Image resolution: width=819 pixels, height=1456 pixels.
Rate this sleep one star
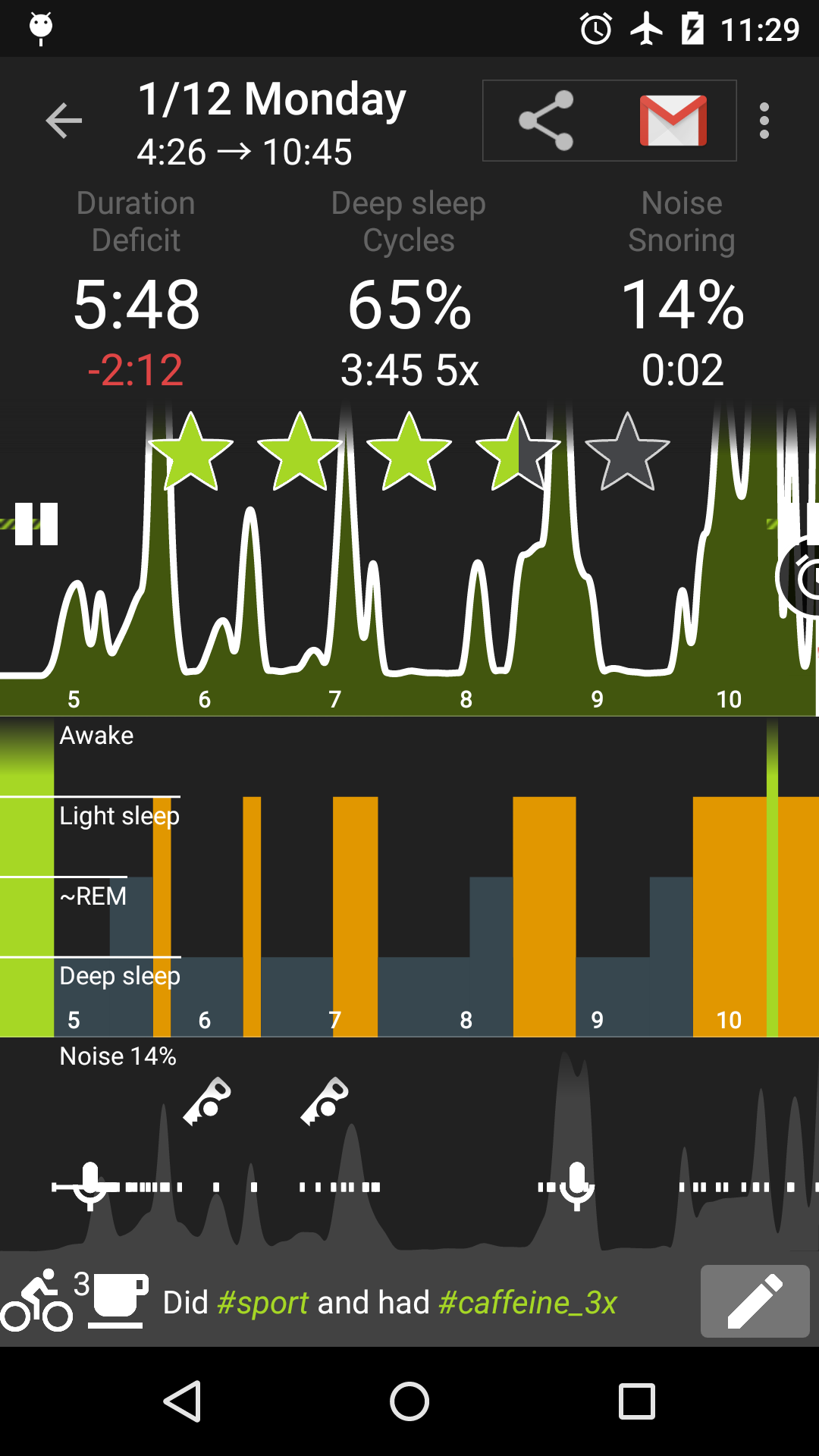click(191, 453)
